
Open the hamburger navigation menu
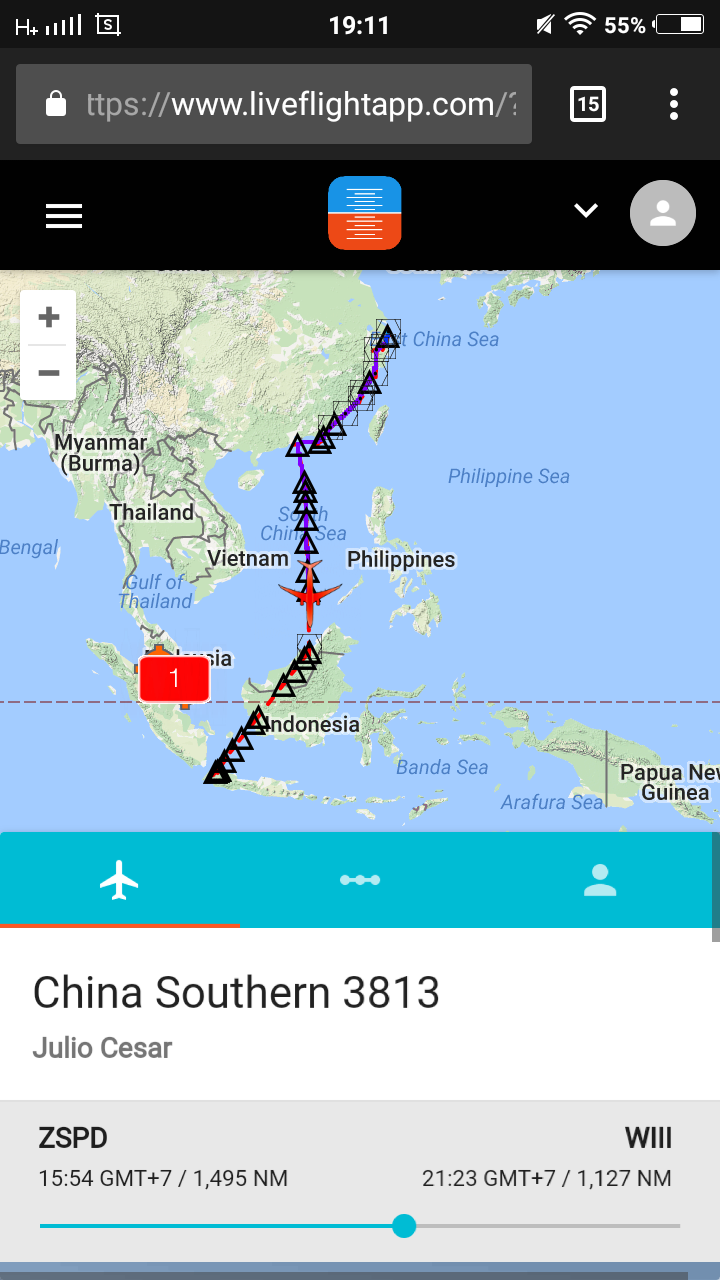click(64, 215)
